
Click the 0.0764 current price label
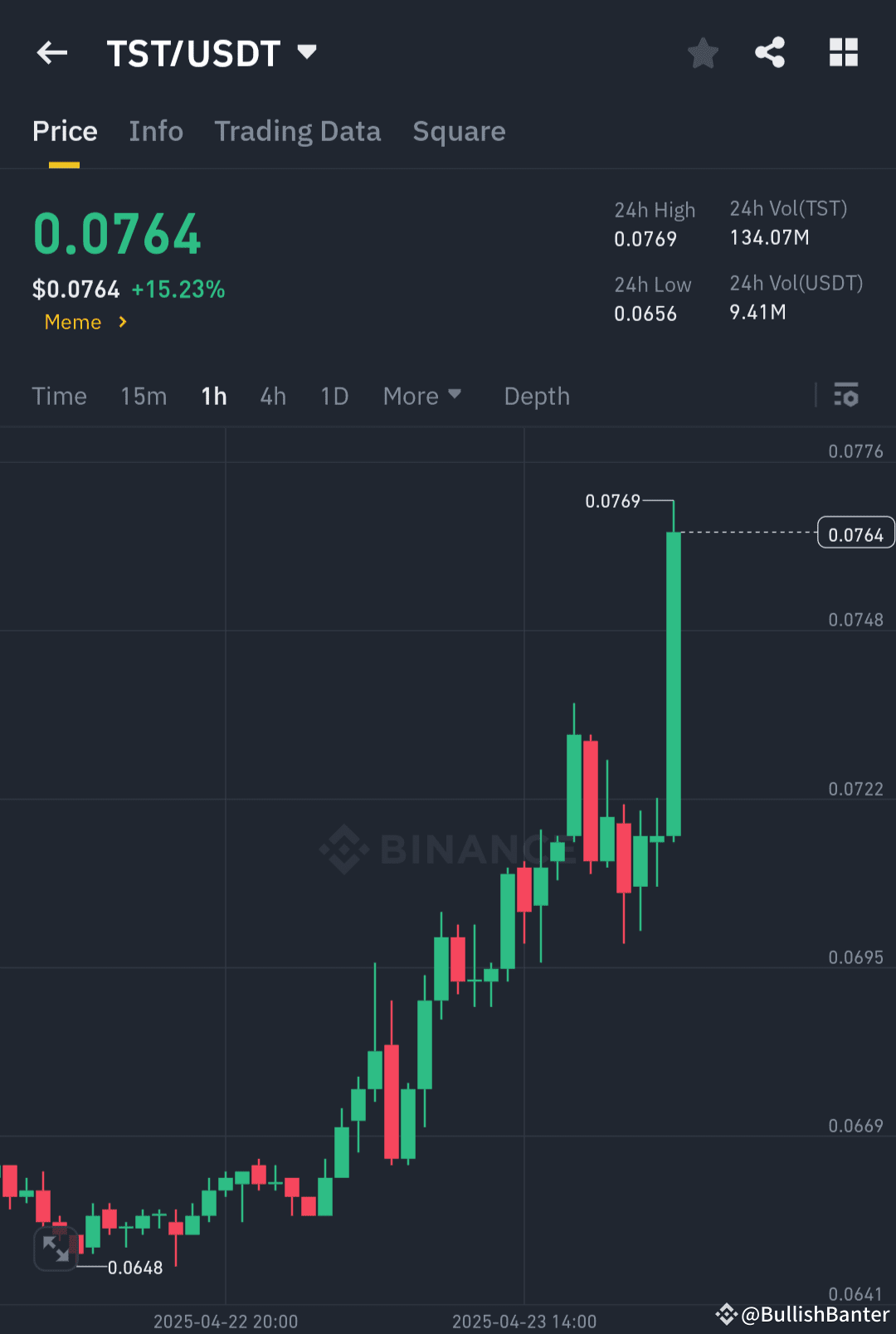click(855, 532)
